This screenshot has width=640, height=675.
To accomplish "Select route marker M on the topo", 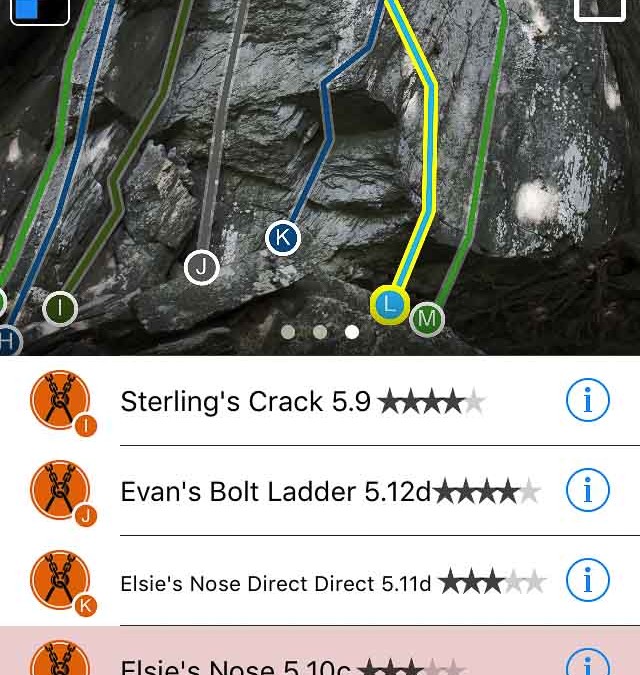I will coord(427,320).
